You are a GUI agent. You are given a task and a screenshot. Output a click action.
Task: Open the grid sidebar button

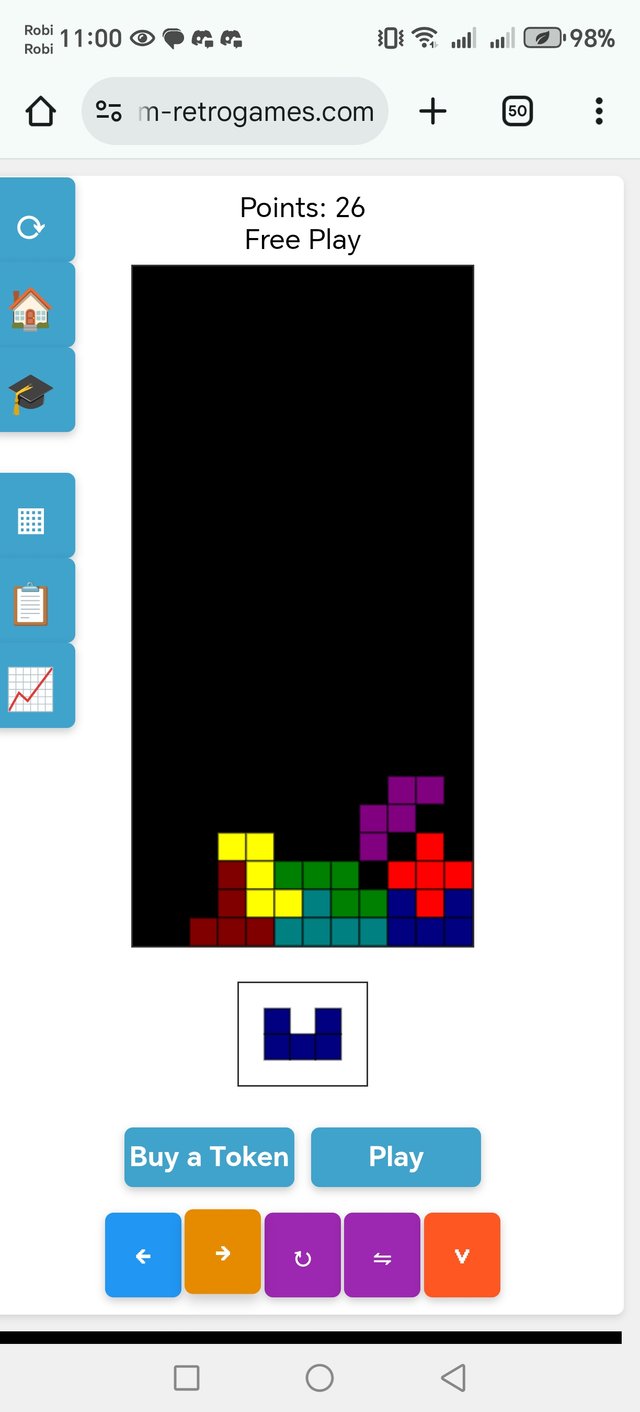click(32, 520)
